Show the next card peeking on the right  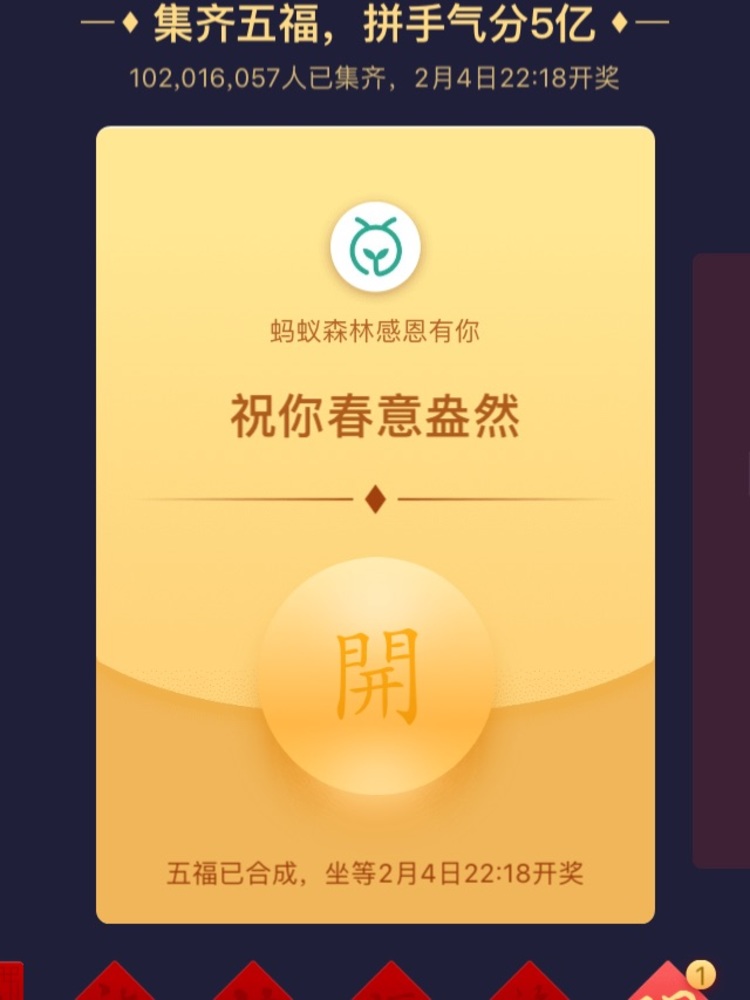tap(721, 560)
